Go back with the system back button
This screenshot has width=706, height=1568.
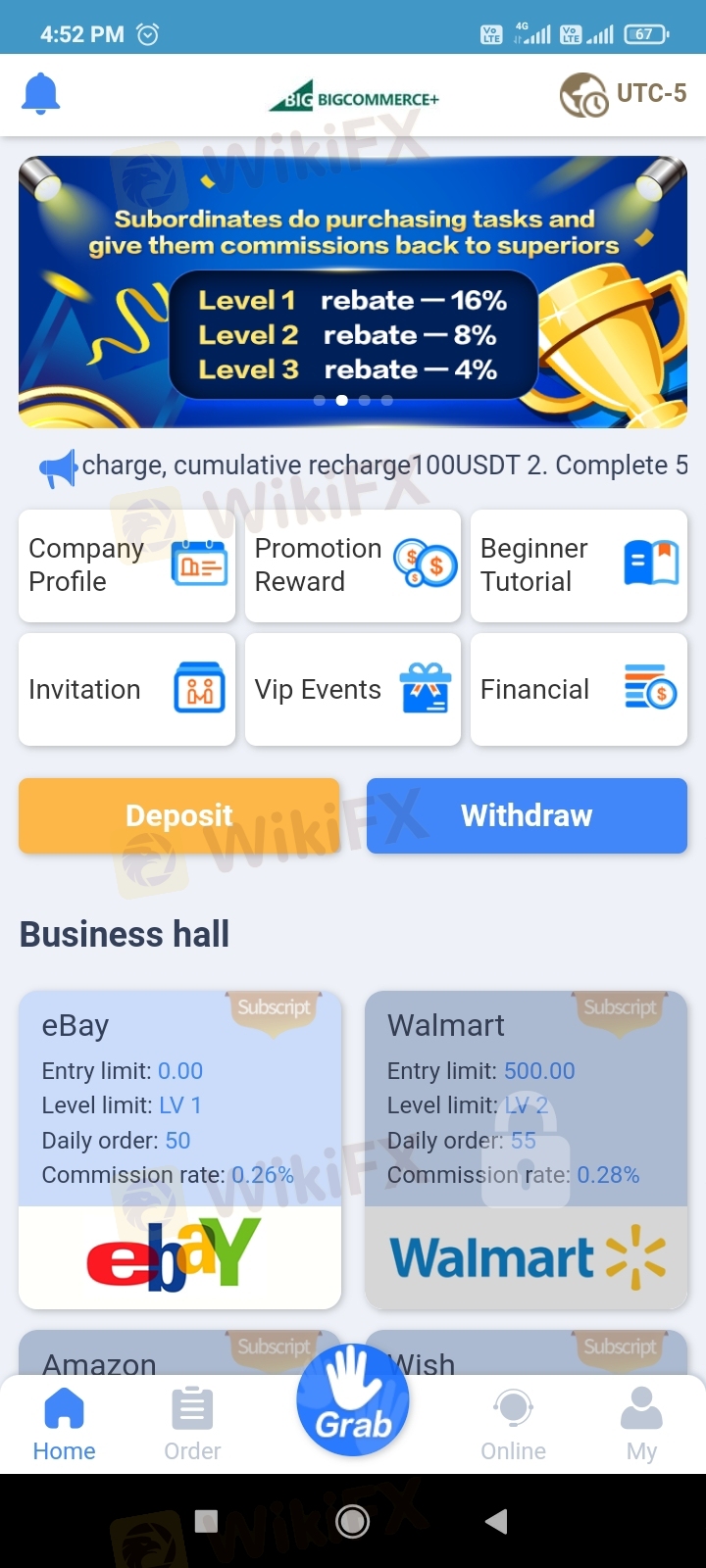tap(497, 1521)
